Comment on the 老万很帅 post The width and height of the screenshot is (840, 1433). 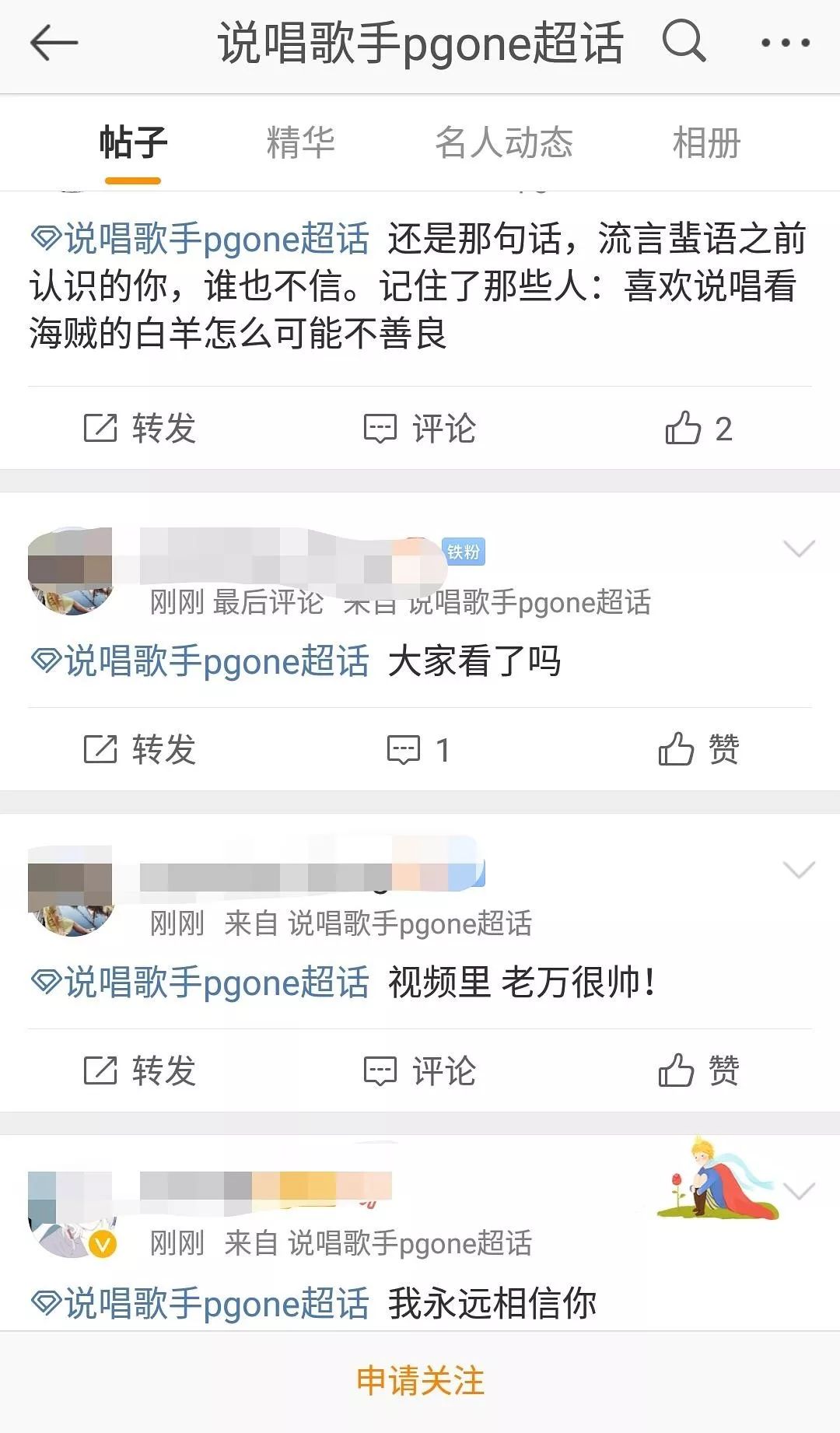(x=420, y=1071)
